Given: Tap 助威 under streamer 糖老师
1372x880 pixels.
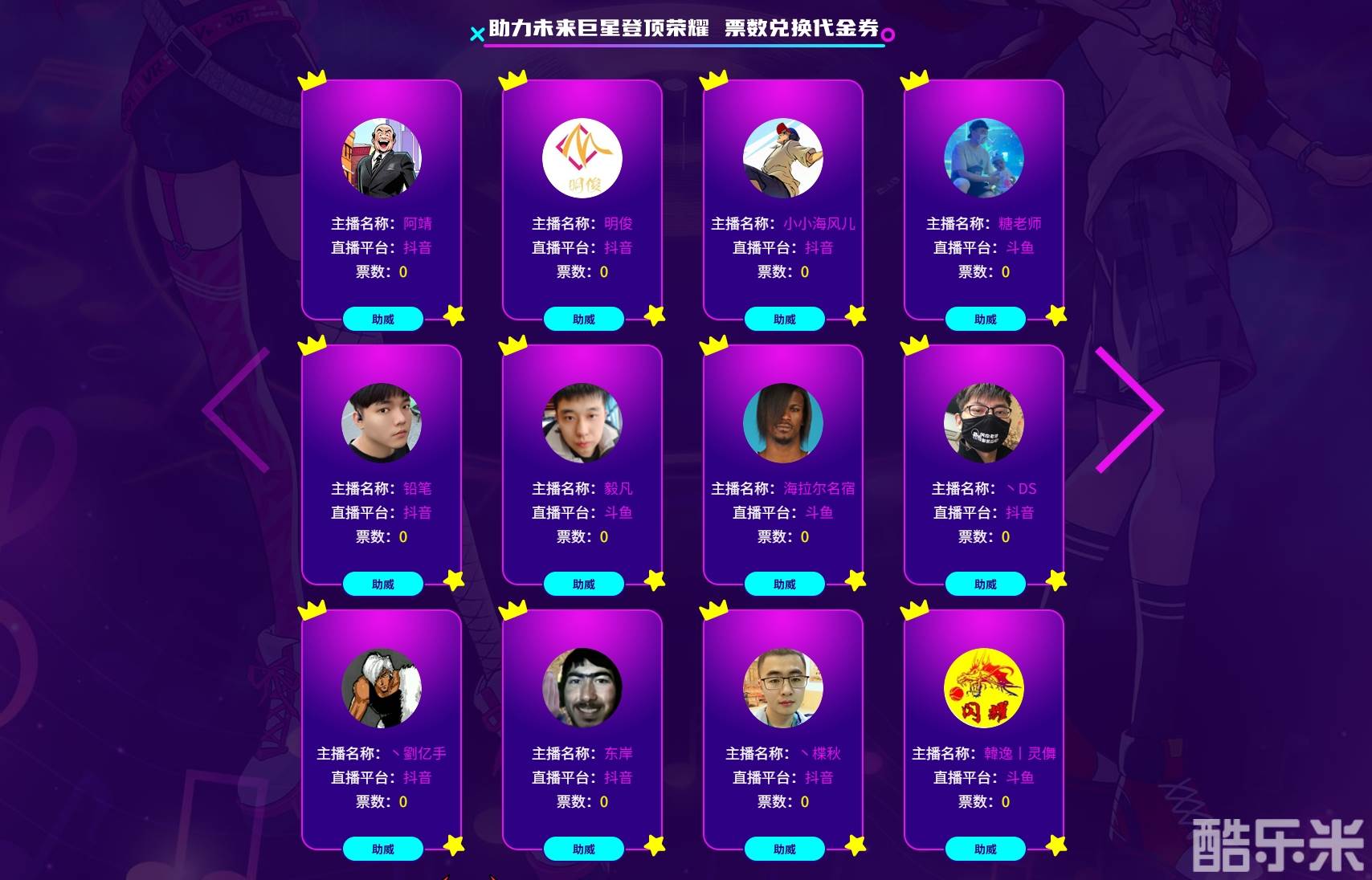Looking at the screenshot, I should (985, 319).
